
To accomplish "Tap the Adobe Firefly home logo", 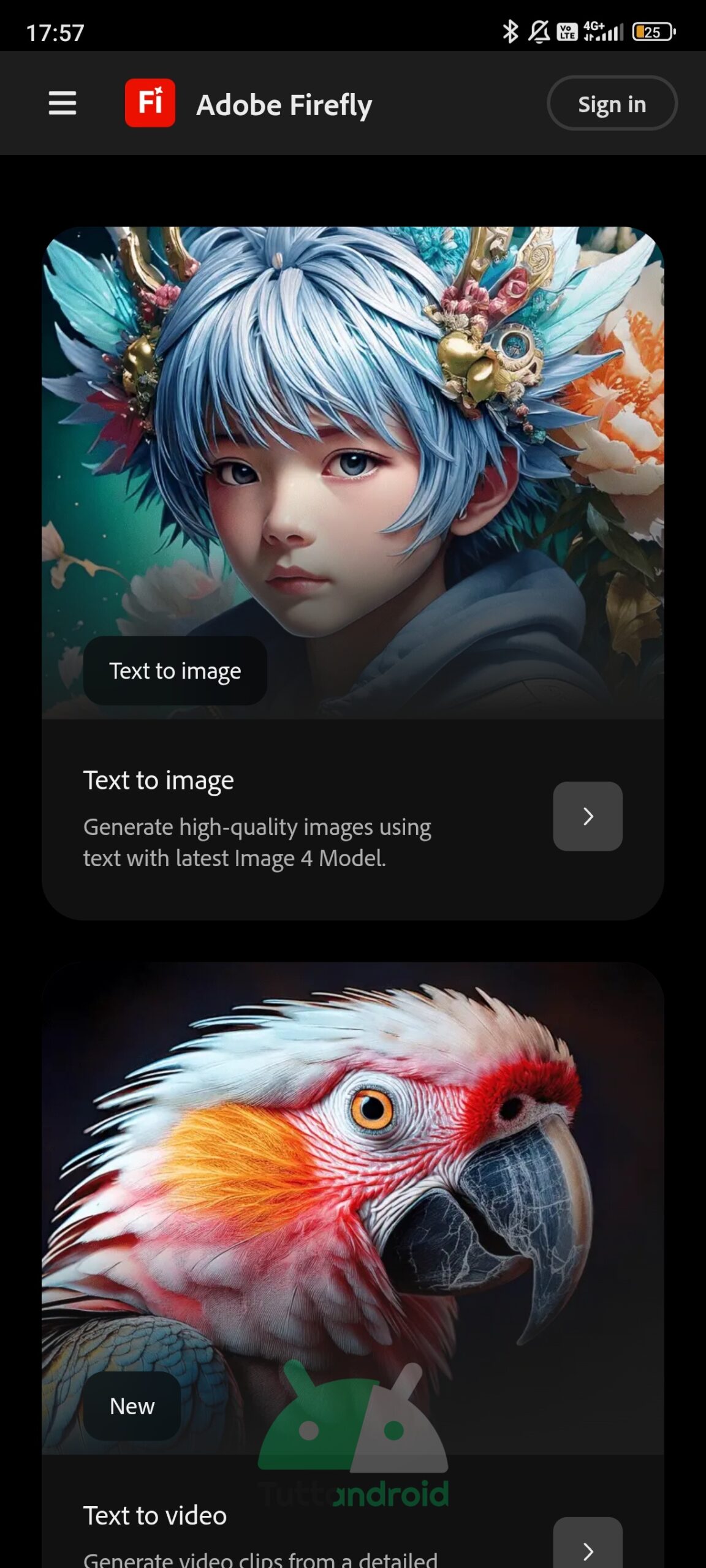I will click(150, 103).
